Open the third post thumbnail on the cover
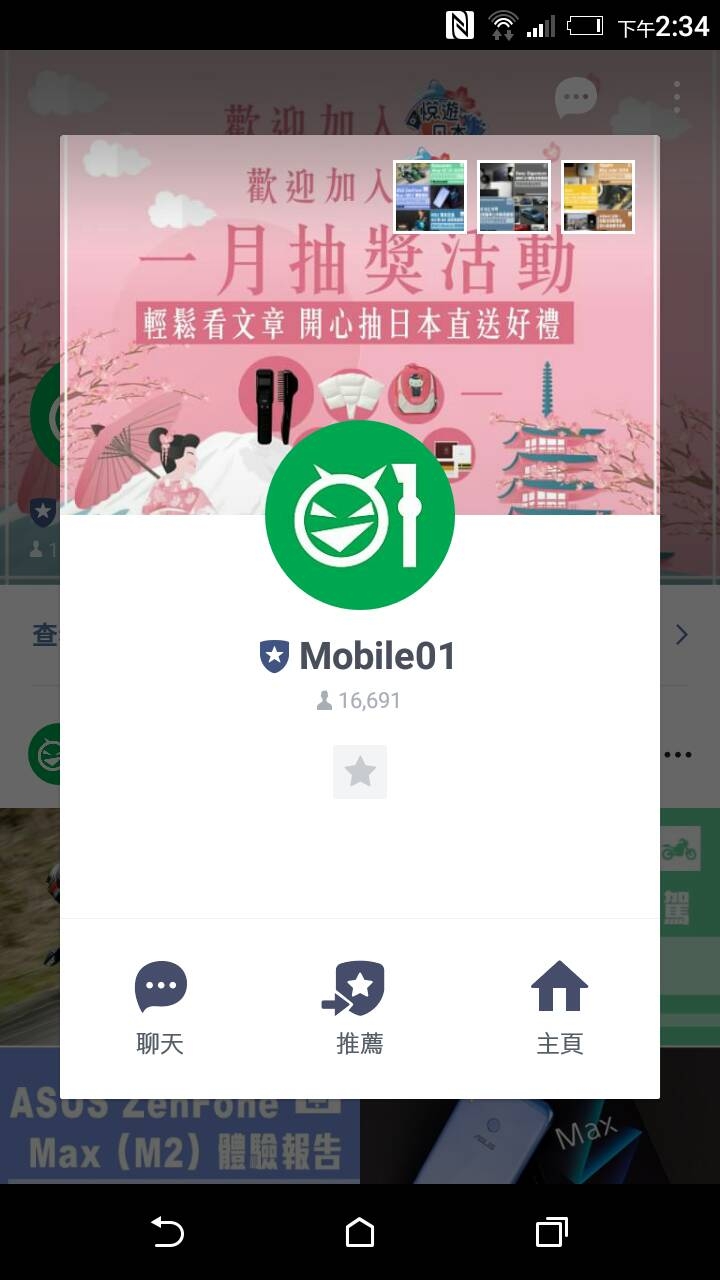Screen dimensions: 720x1280 coord(598,197)
